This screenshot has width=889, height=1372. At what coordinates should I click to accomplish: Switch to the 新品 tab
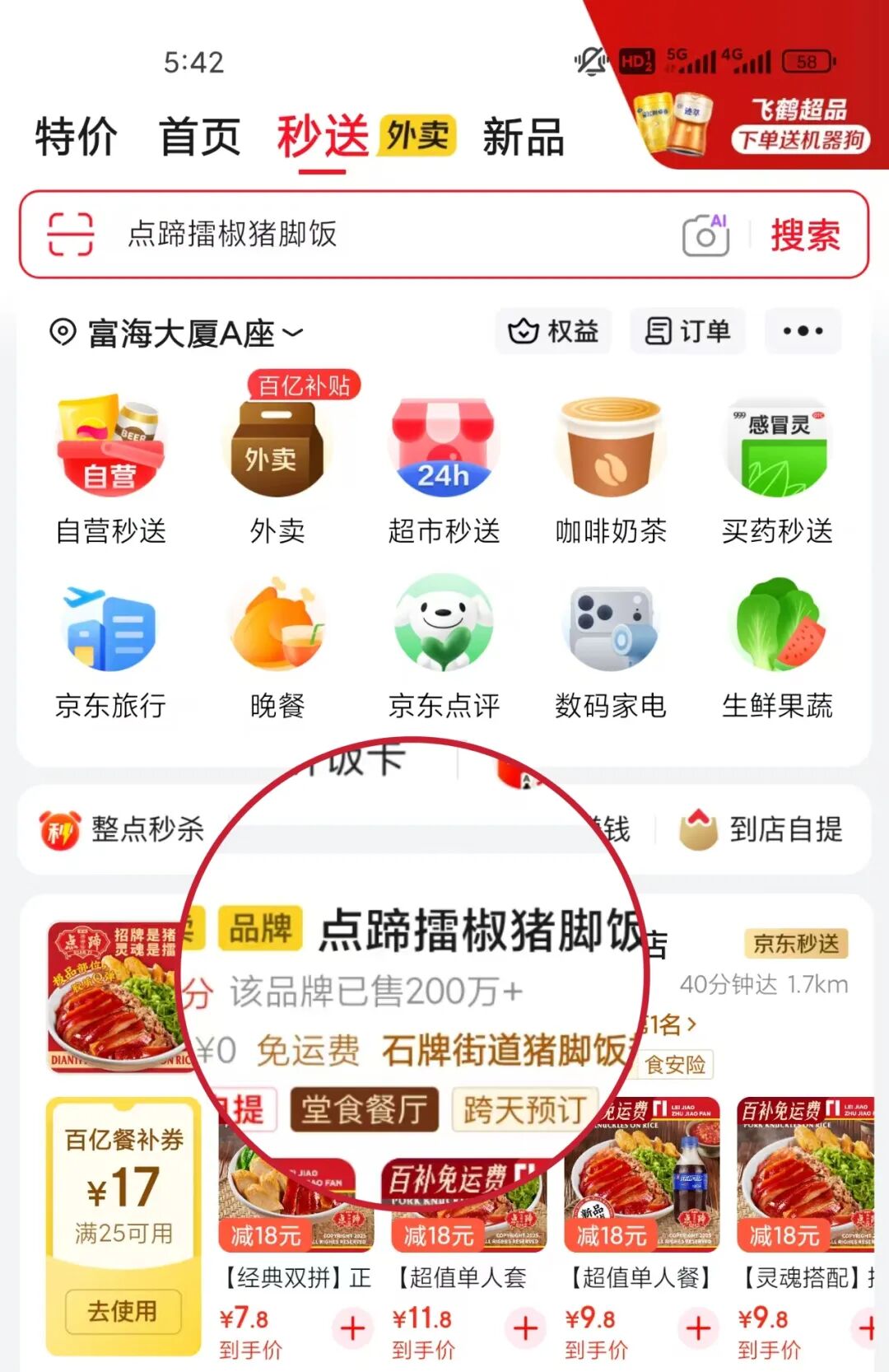coord(523,140)
